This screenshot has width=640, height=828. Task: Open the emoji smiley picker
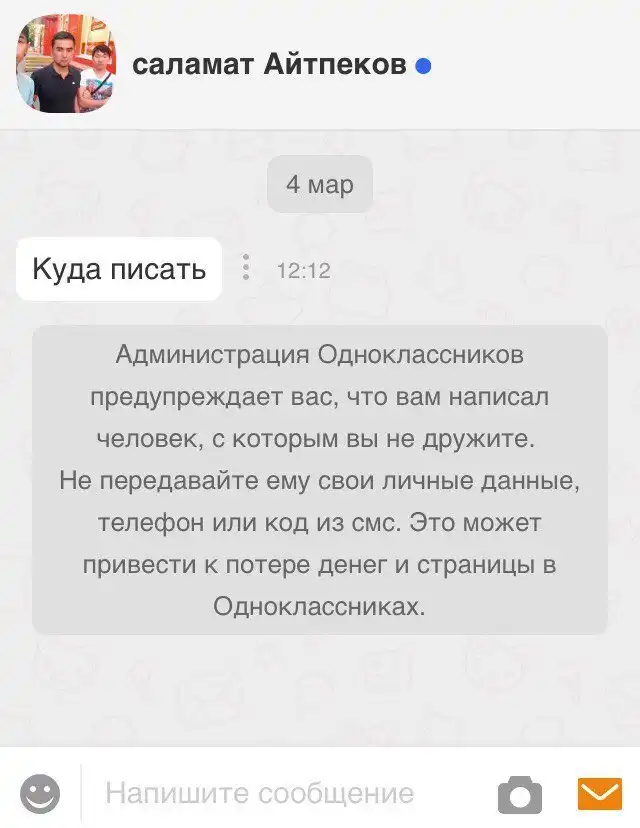click(x=41, y=795)
